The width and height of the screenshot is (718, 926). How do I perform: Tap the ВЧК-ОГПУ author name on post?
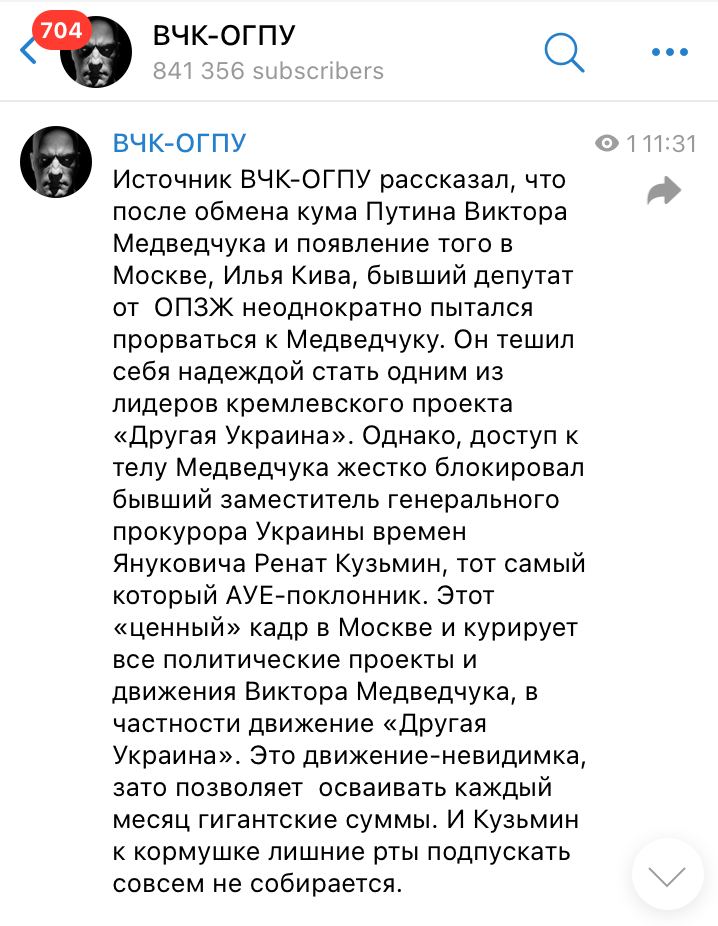(x=179, y=143)
